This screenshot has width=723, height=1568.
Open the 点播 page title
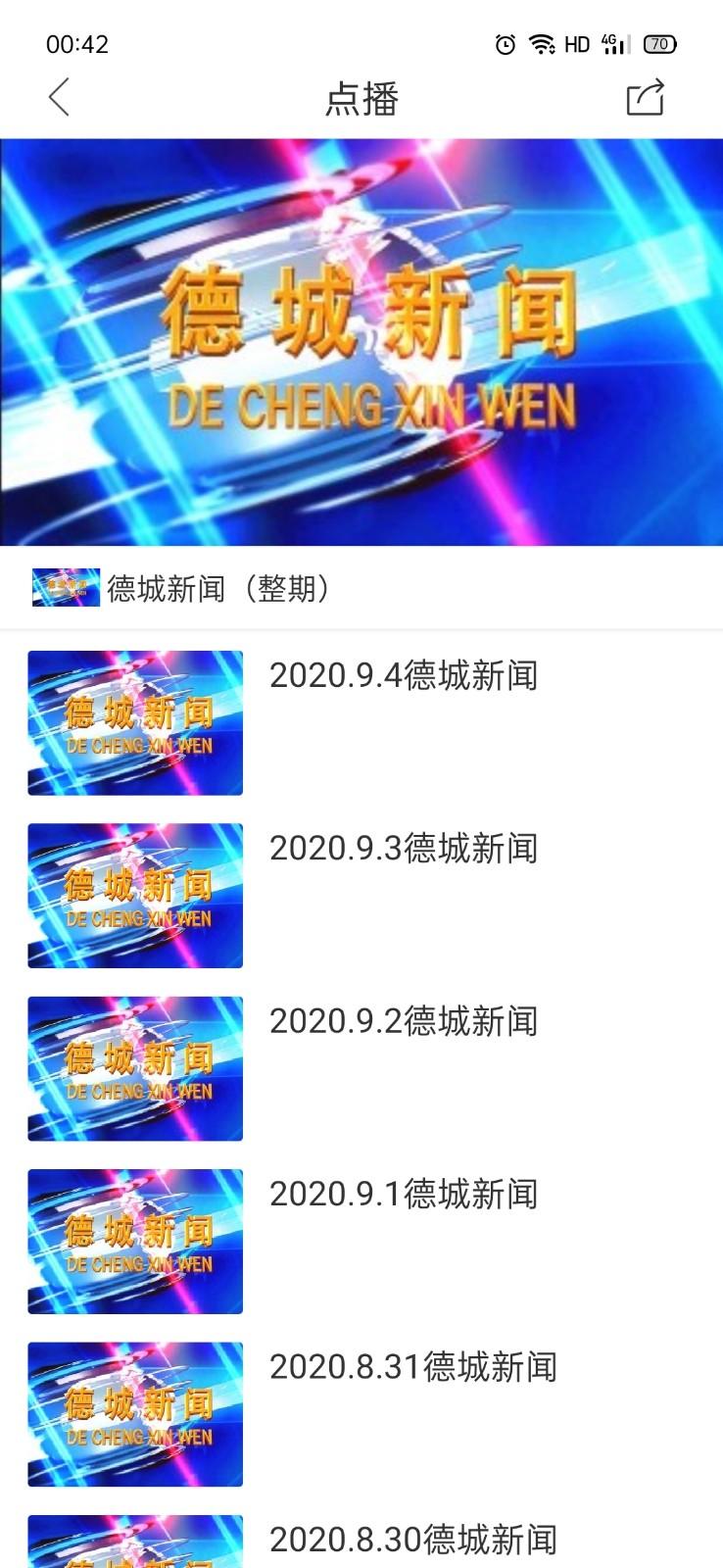click(x=361, y=98)
